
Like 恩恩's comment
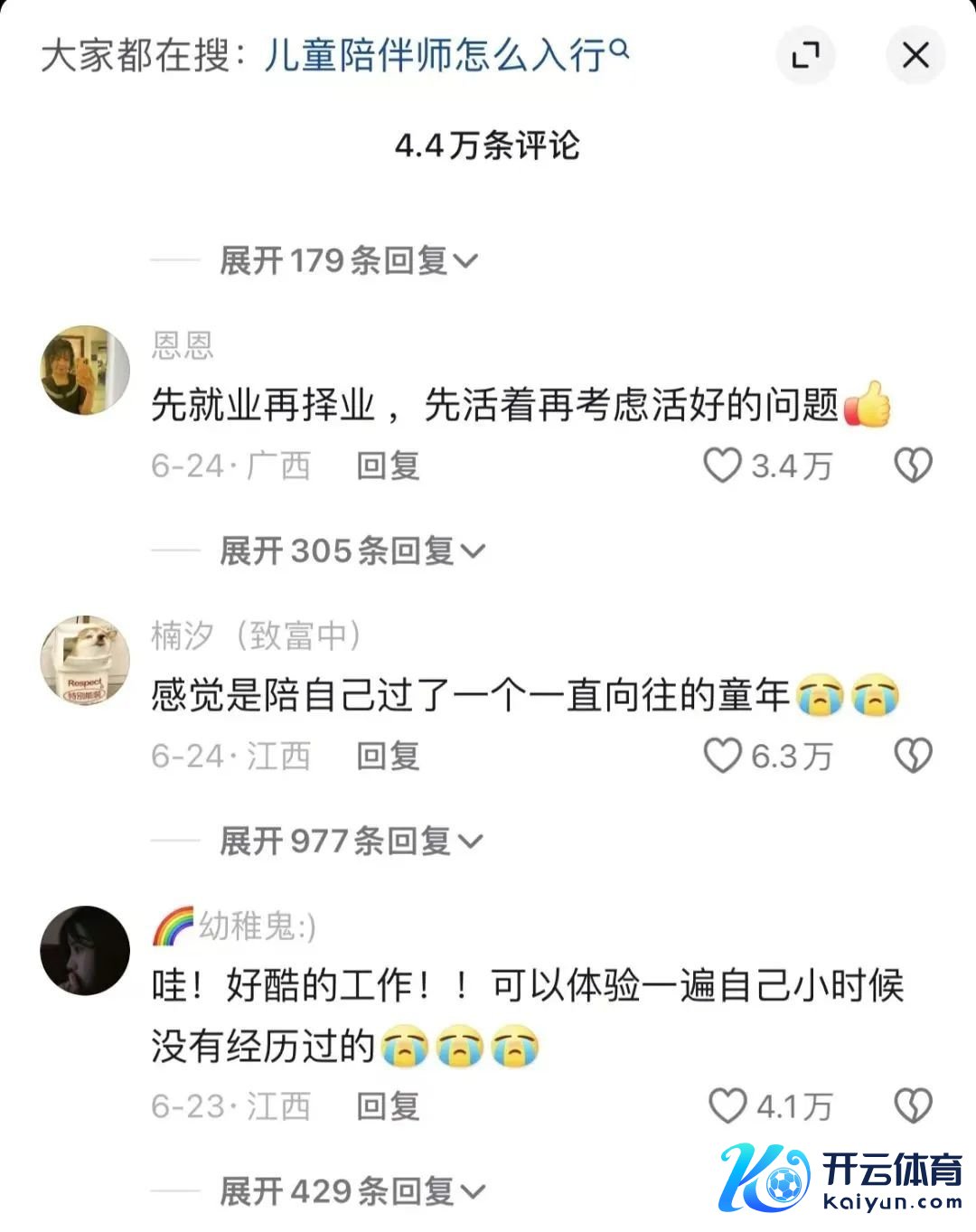click(723, 466)
